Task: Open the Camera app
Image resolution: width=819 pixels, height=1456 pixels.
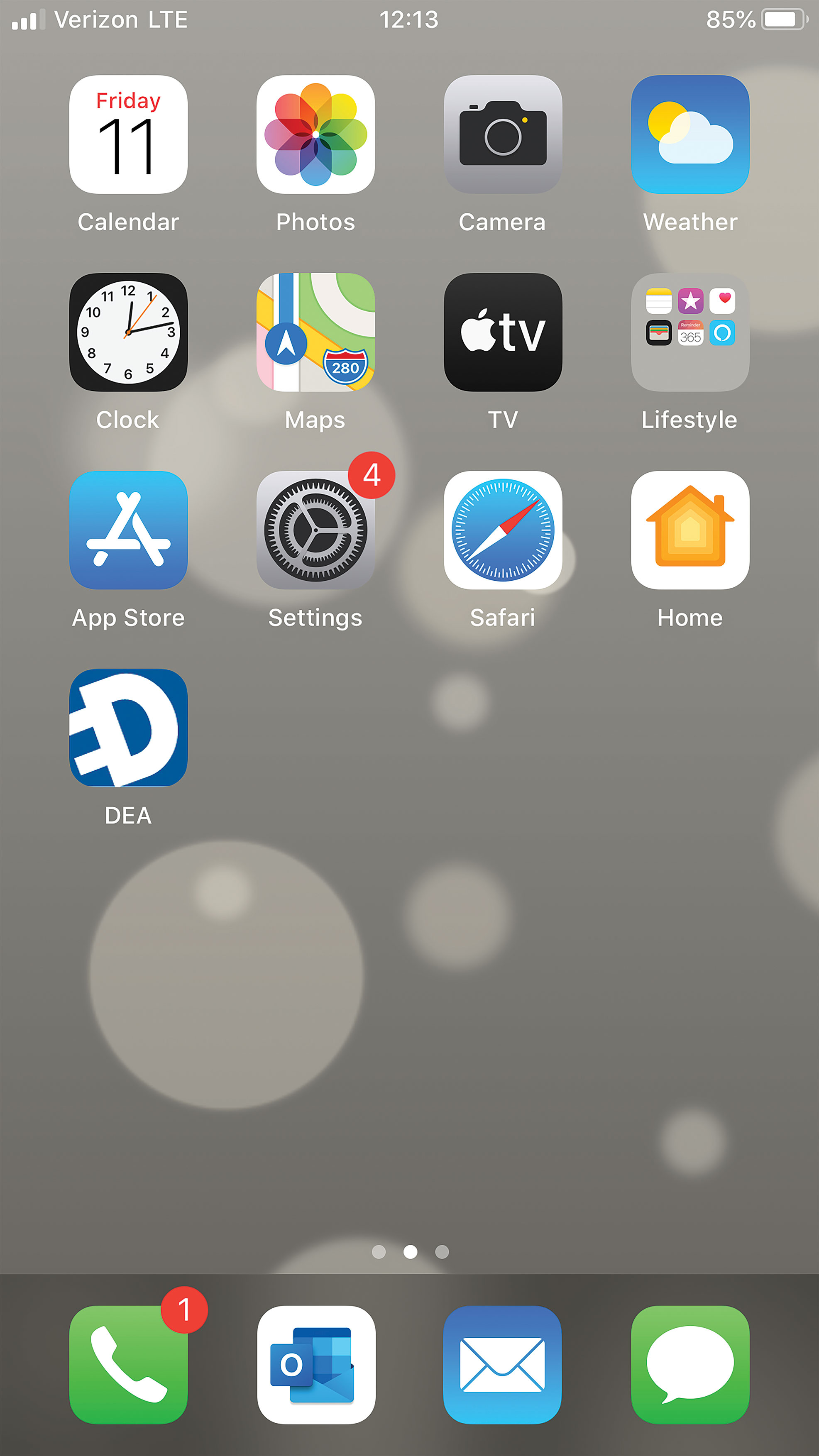Action: point(502,134)
